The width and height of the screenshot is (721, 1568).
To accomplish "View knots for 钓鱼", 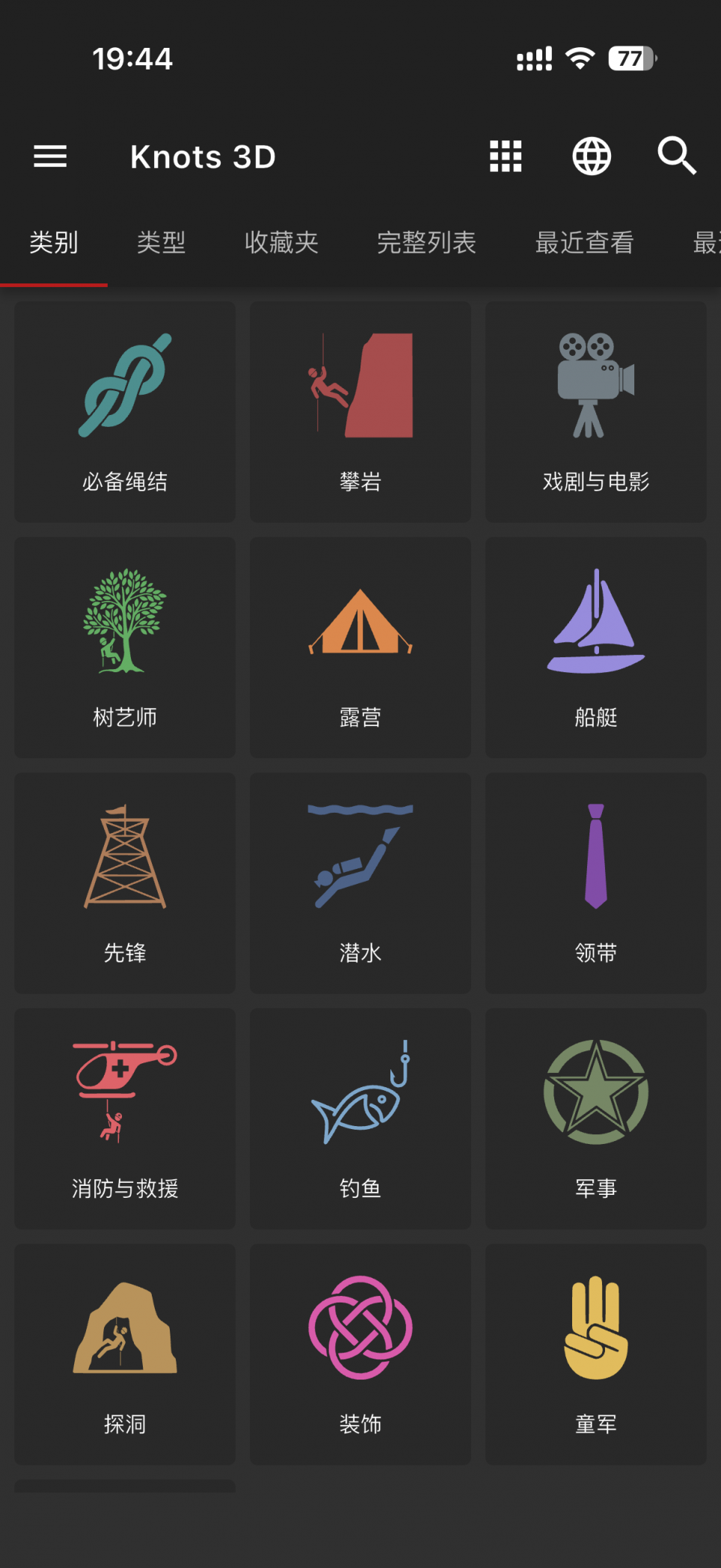I will pos(360,1119).
